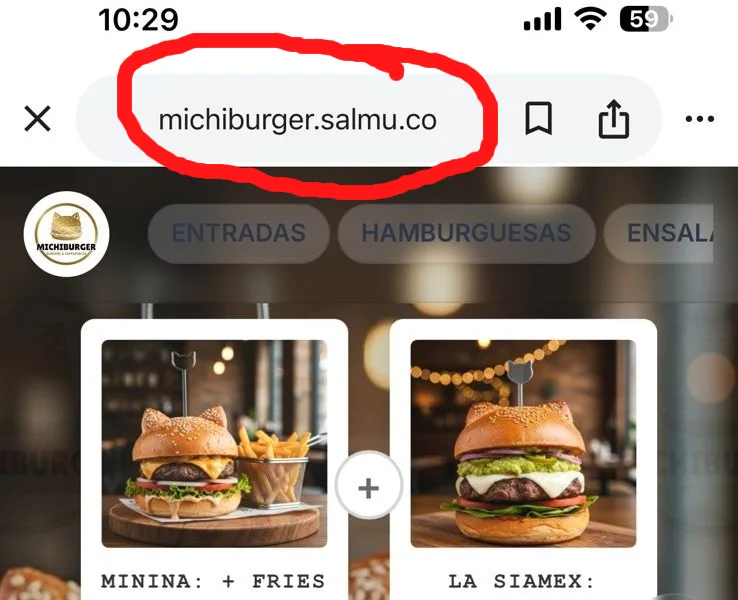This screenshot has width=738, height=600.
Task: Tap the round plus button between burgers
Action: pyautogui.click(x=369, y=488)
